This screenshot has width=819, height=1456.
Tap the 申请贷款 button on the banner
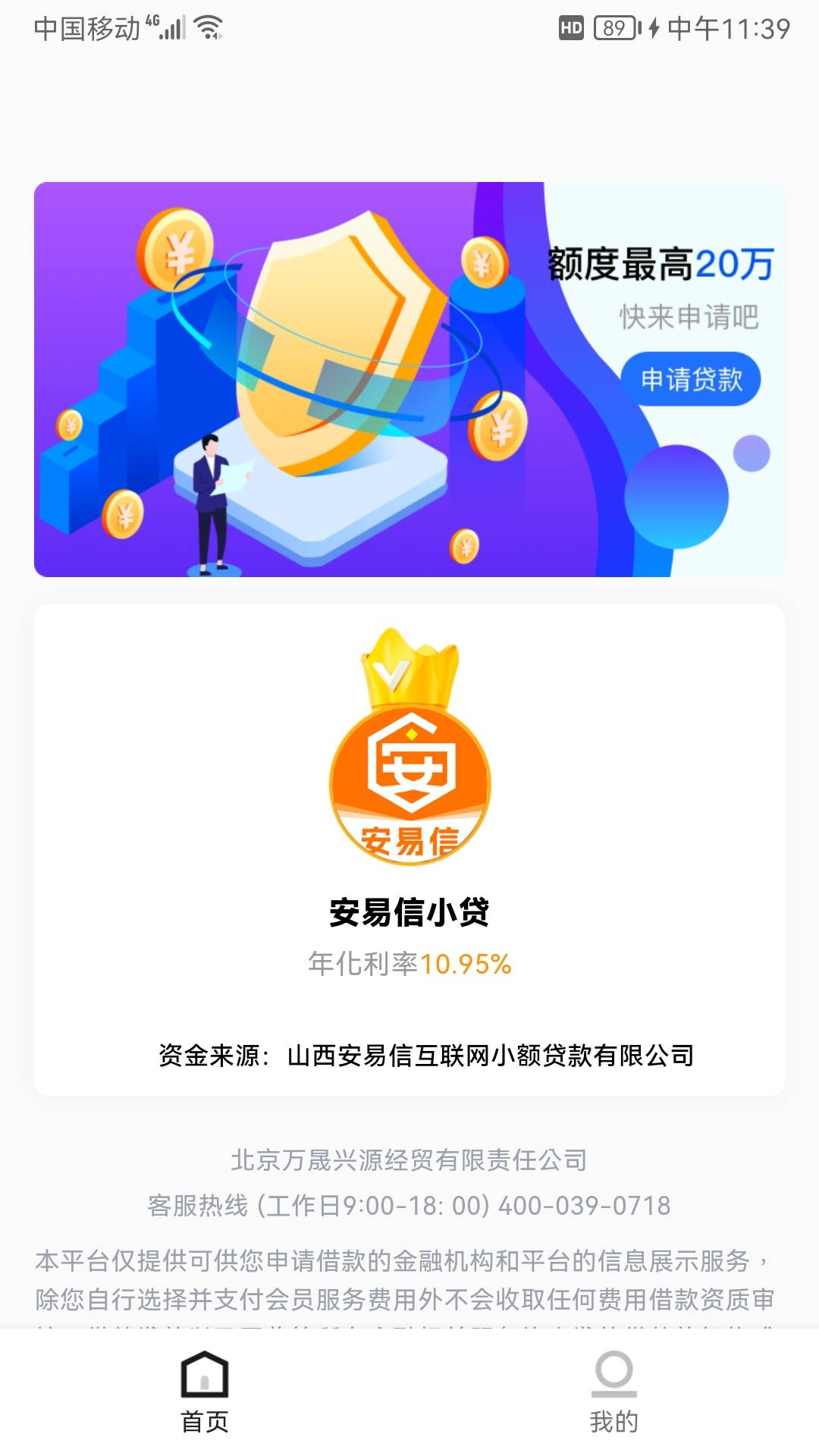click(x=691, y=379)
